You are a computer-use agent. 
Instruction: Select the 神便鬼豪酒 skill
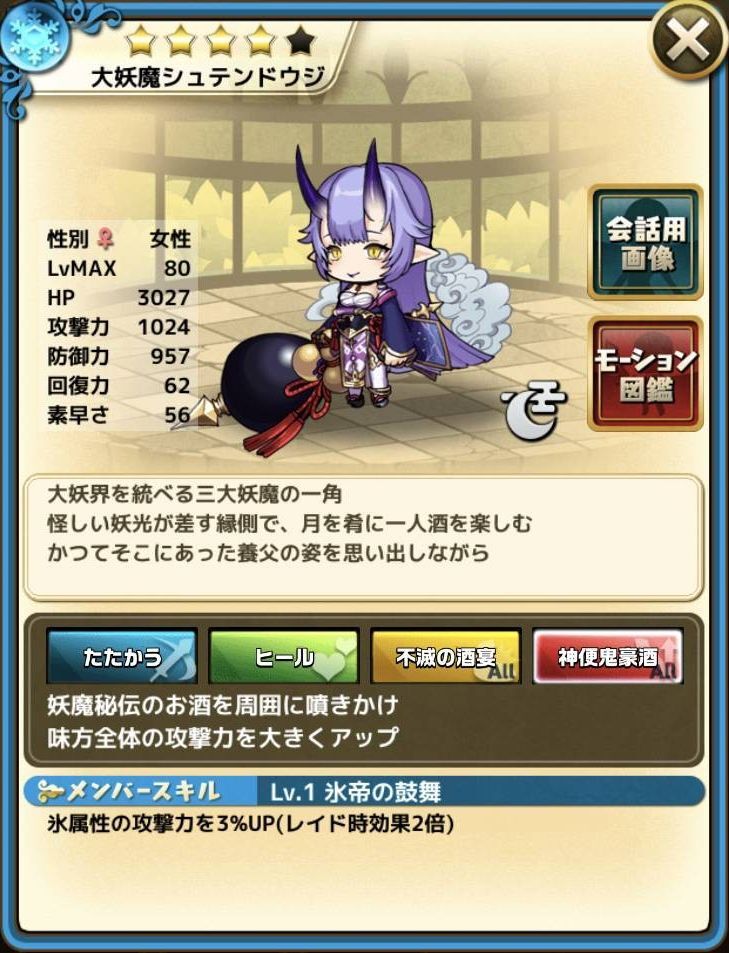[x=608, y=657]
